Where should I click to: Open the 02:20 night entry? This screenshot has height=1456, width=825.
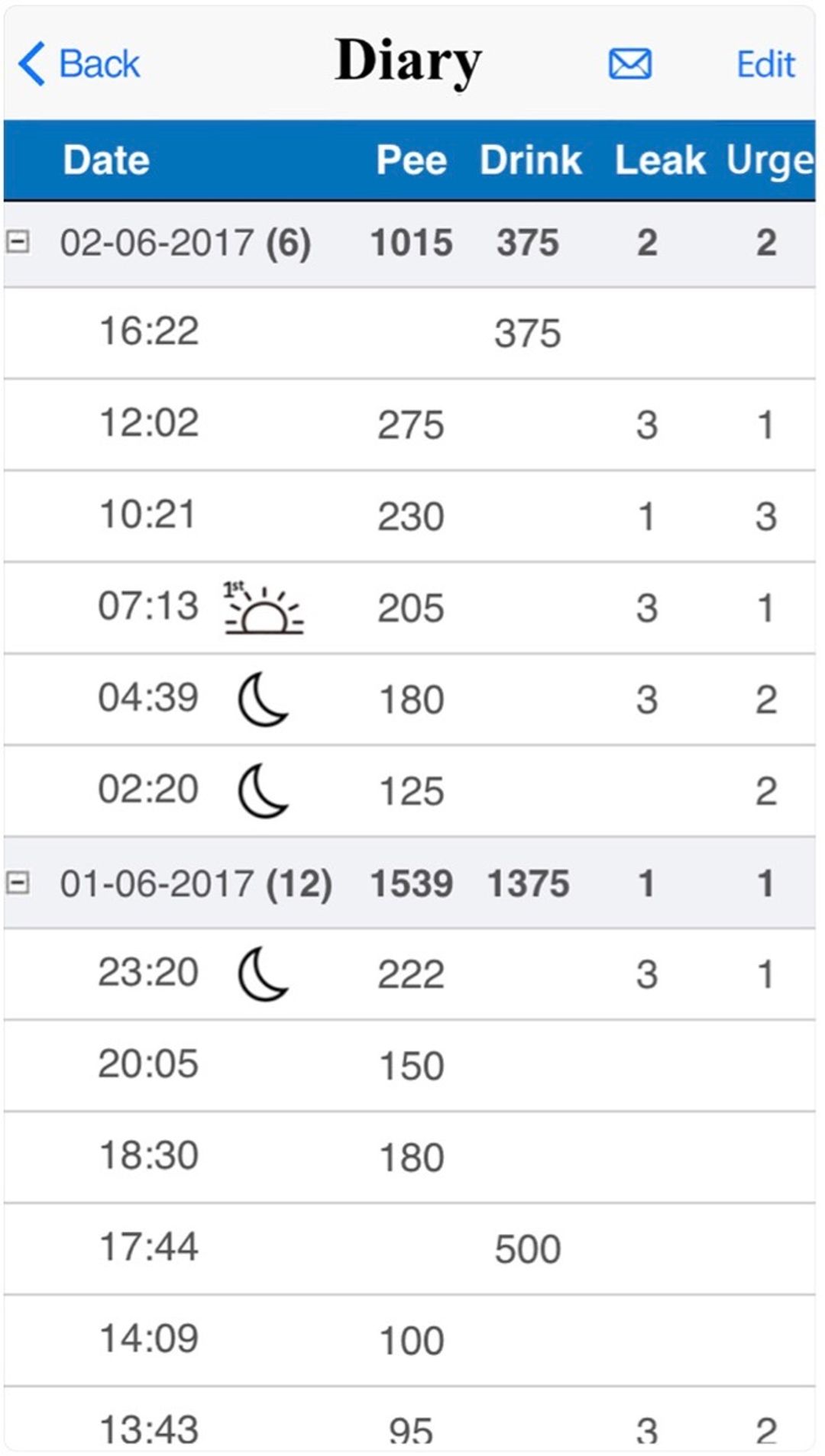[409, 791]
